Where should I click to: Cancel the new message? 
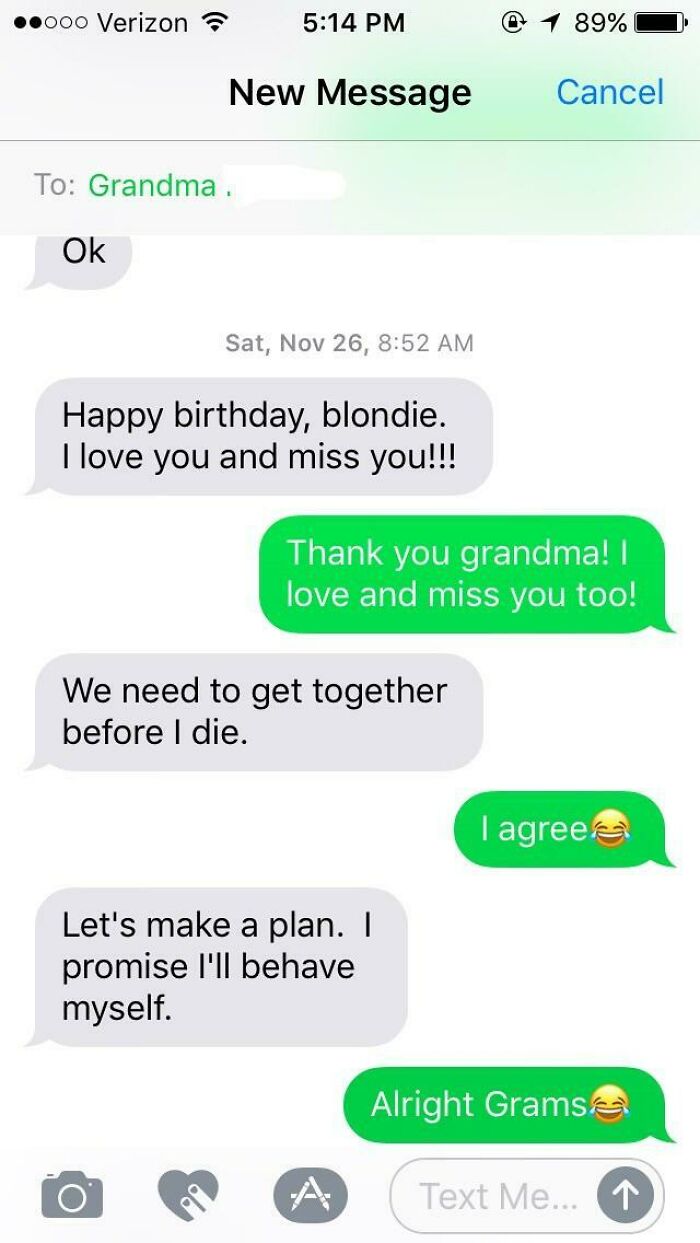point(609,92)
